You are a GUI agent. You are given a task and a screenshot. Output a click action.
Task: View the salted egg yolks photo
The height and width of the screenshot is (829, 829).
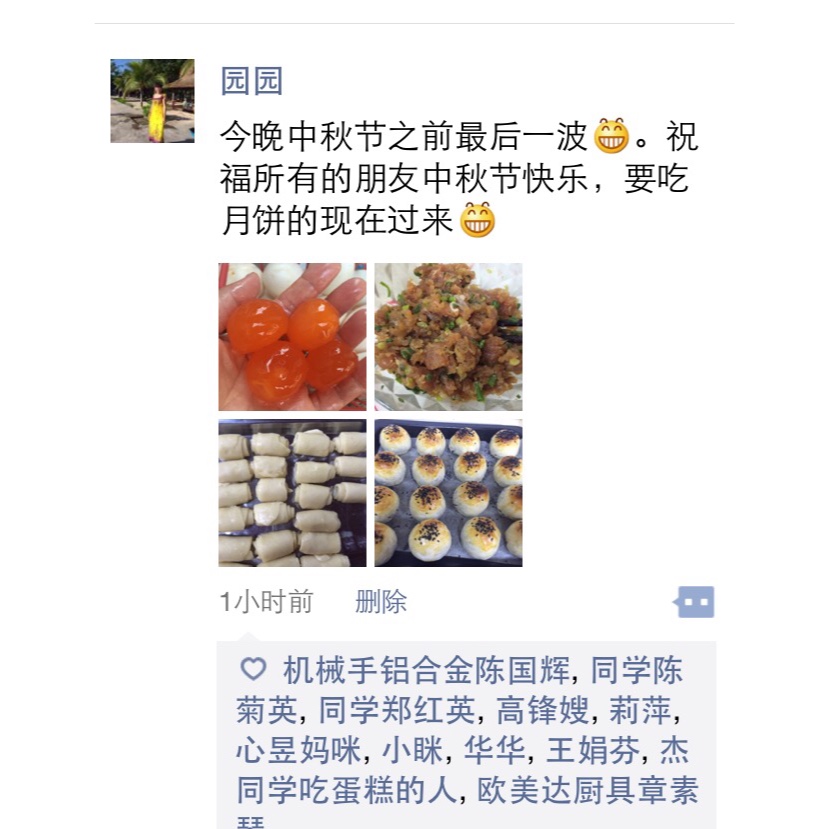point(292,337)
